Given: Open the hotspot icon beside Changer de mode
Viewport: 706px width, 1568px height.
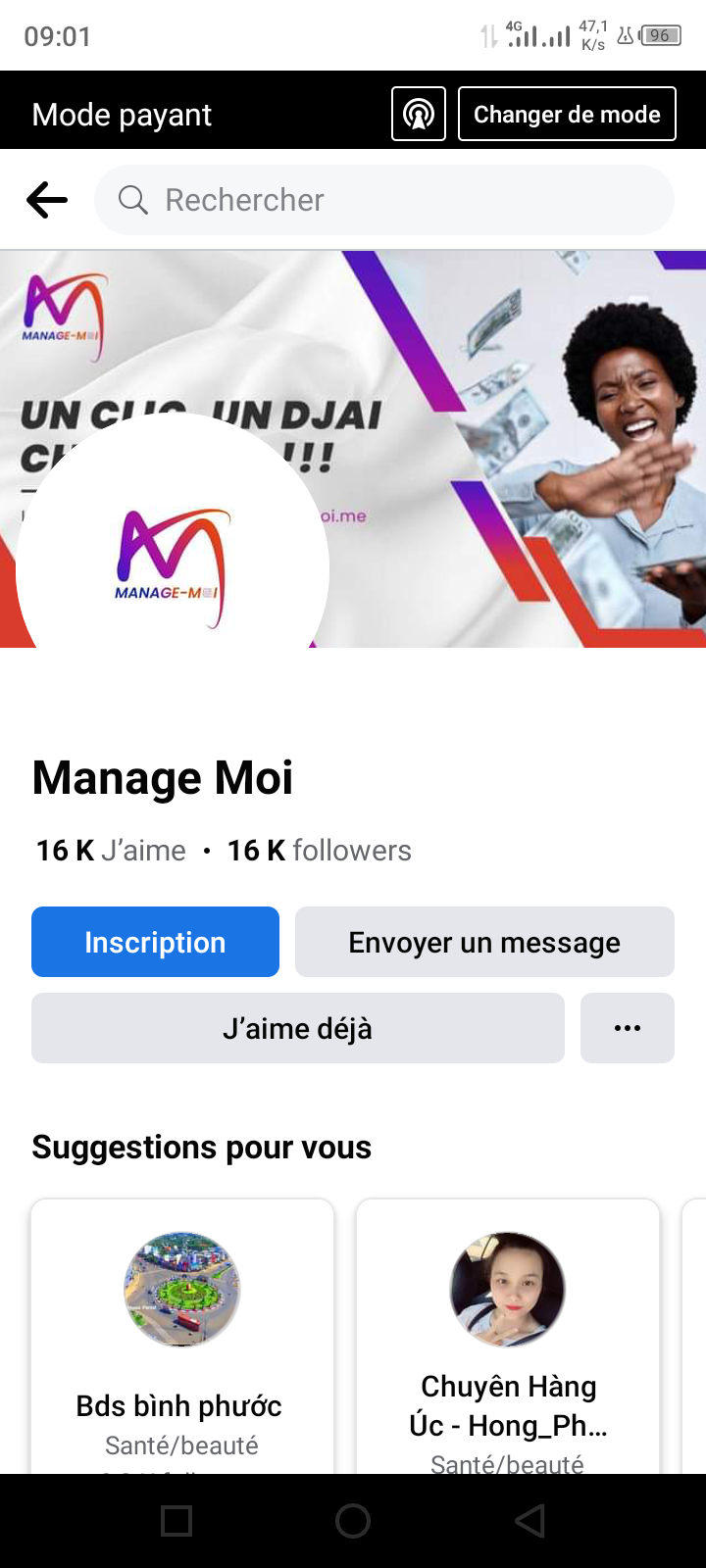Looking at the screenshot, I should tap(419, 115).
